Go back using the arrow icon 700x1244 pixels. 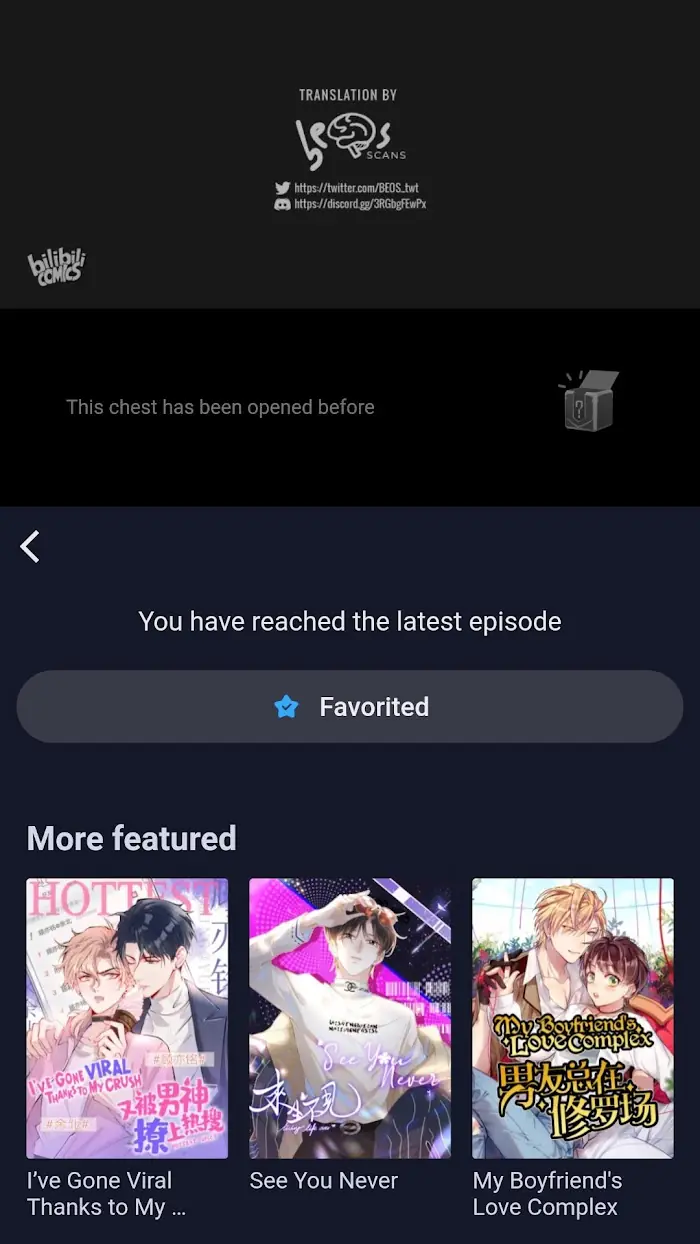click(31, 546)
